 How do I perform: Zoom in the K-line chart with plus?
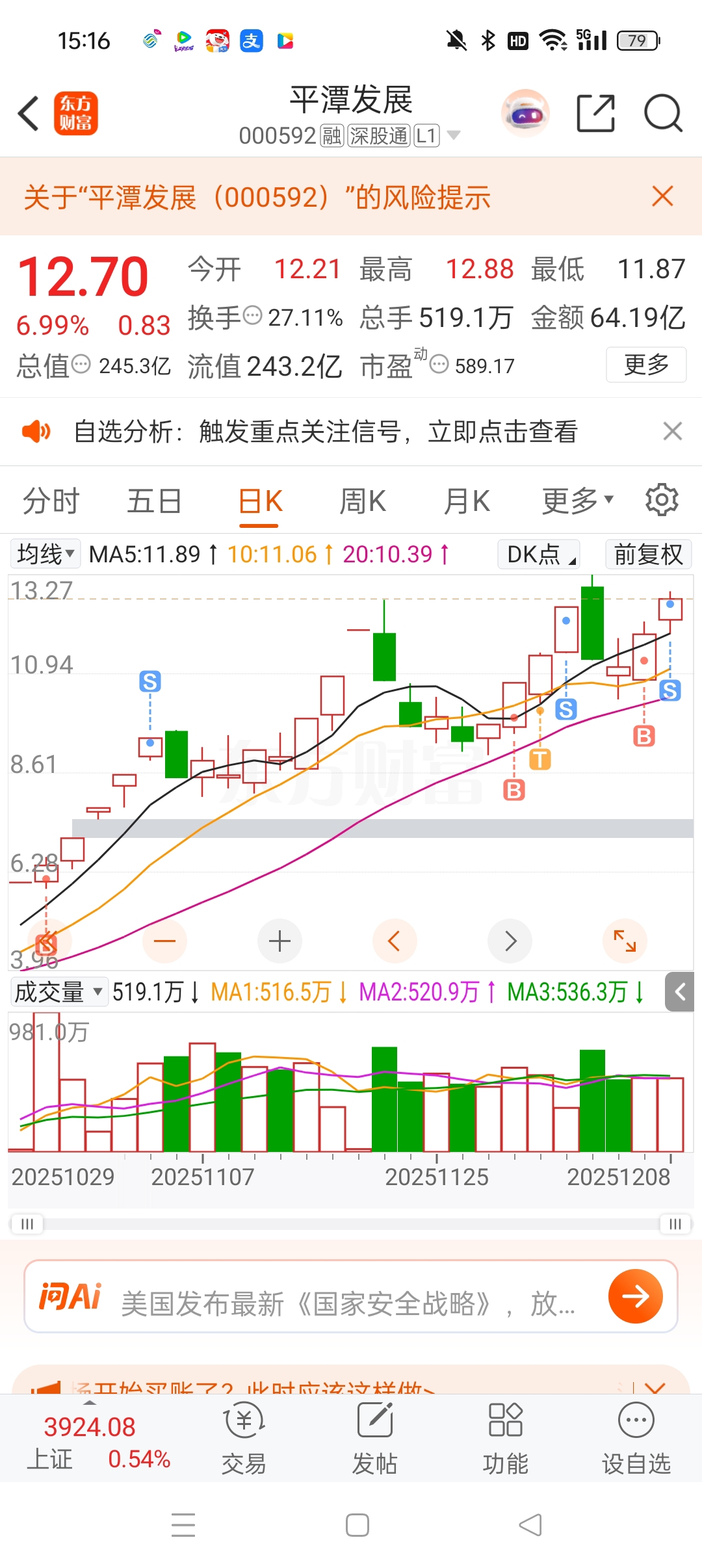(279, 941)
